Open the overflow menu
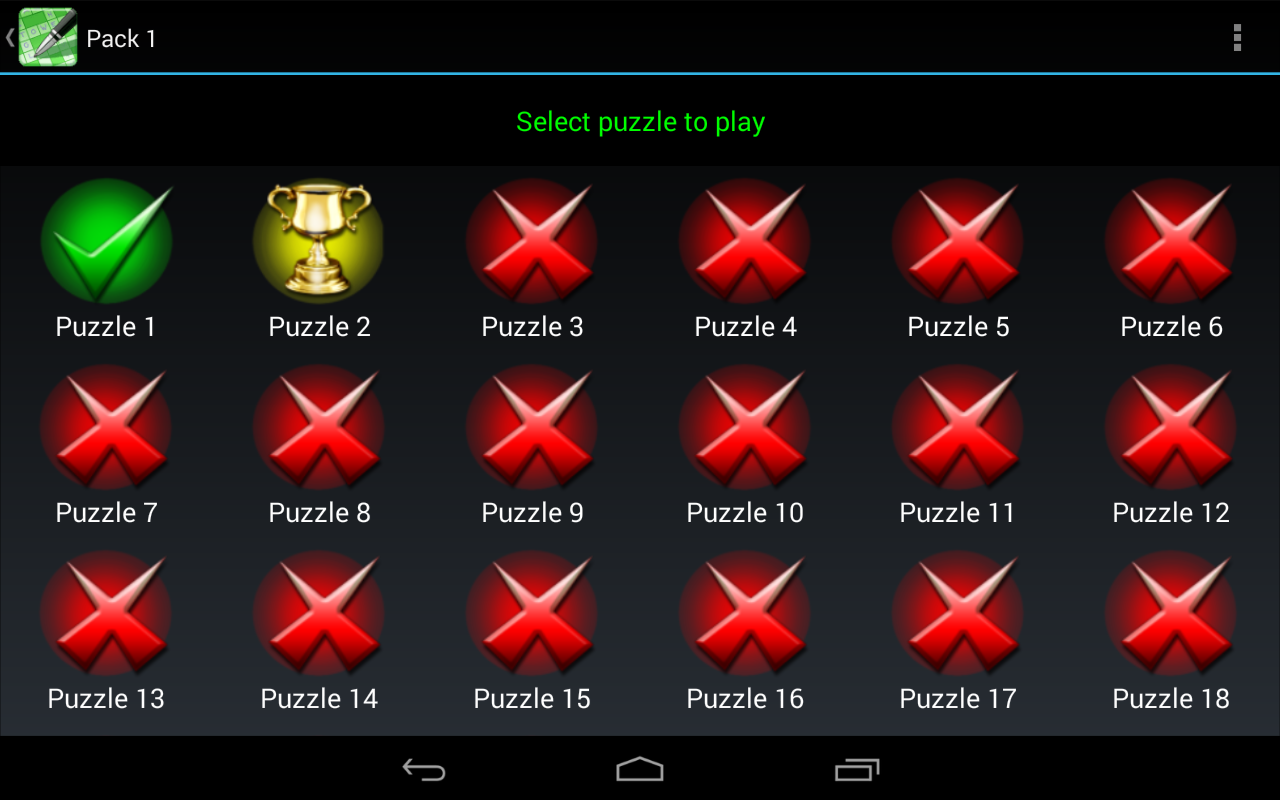 pos(1237,38)
